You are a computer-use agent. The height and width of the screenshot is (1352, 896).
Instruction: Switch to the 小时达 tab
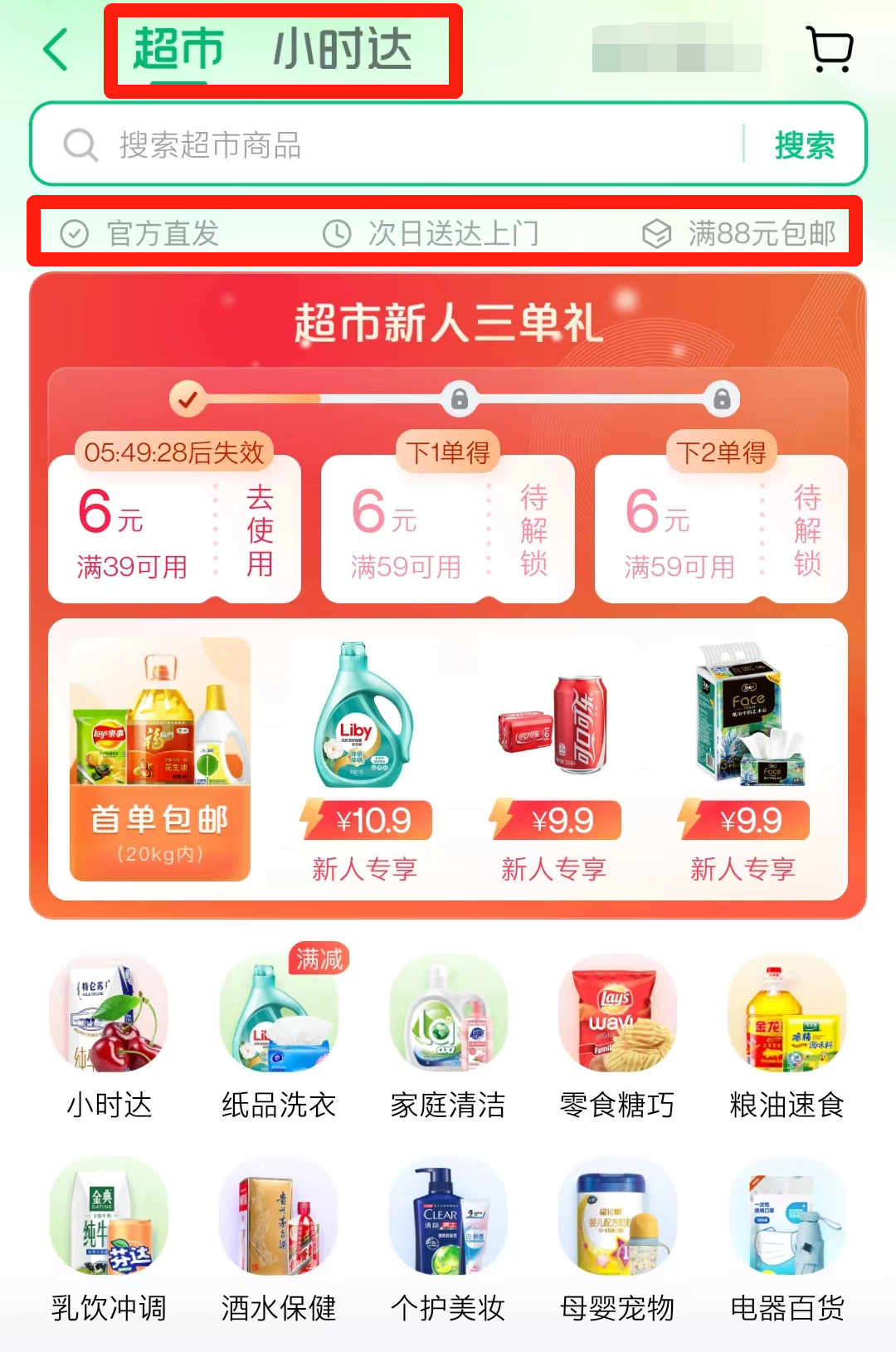click(x=342, y=50)
